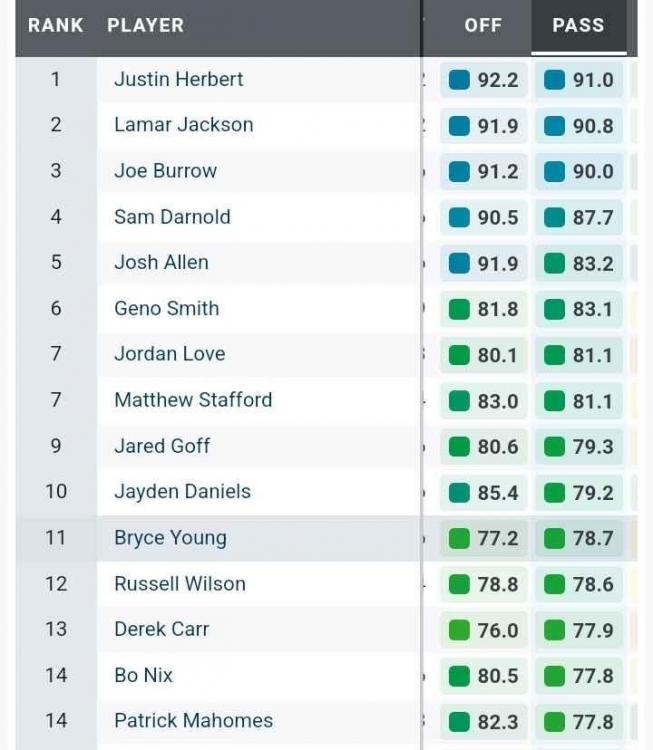
Task: Open Geno Smith's player row
Action: tap(166, 308)
